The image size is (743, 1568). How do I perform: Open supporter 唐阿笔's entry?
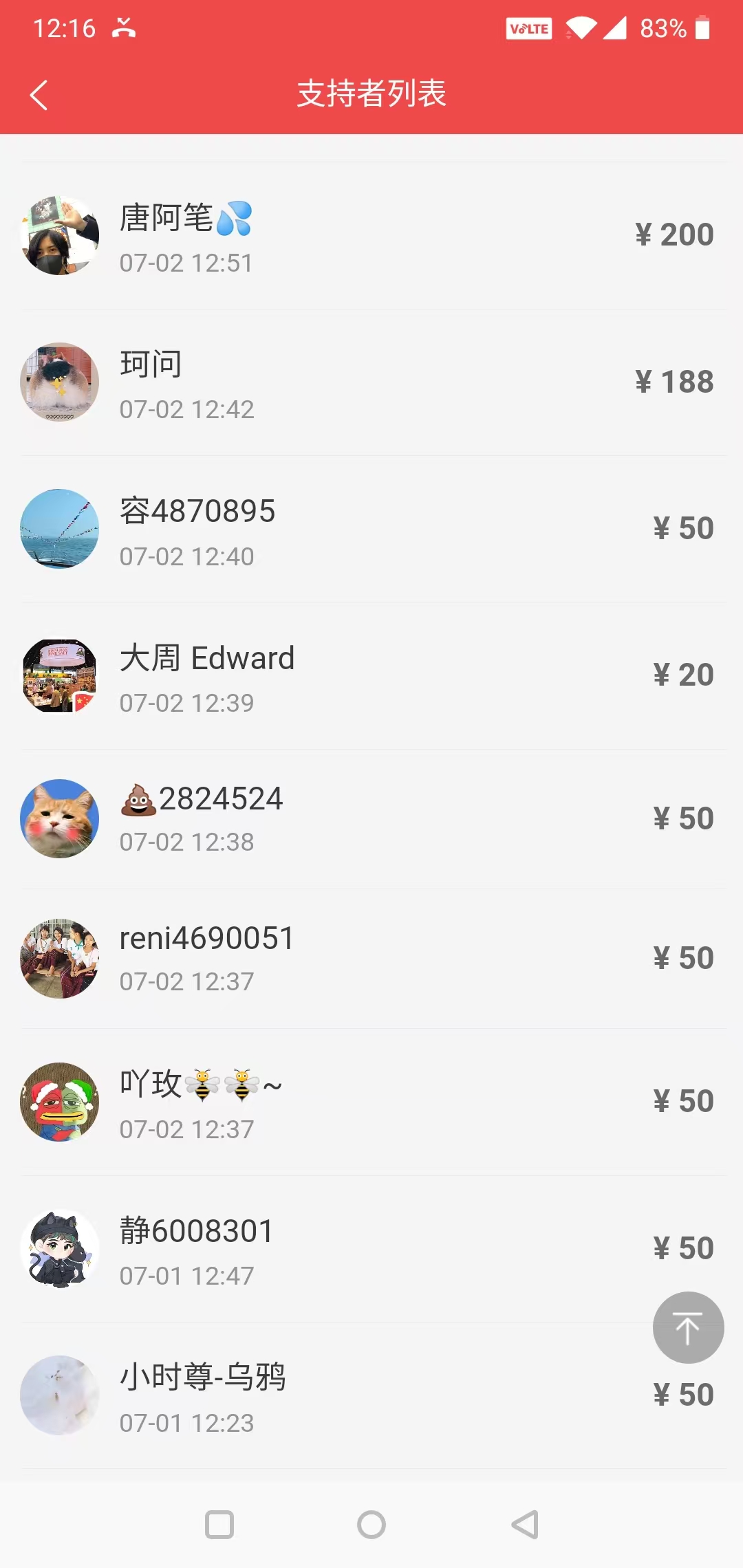(x=371, y=236)
